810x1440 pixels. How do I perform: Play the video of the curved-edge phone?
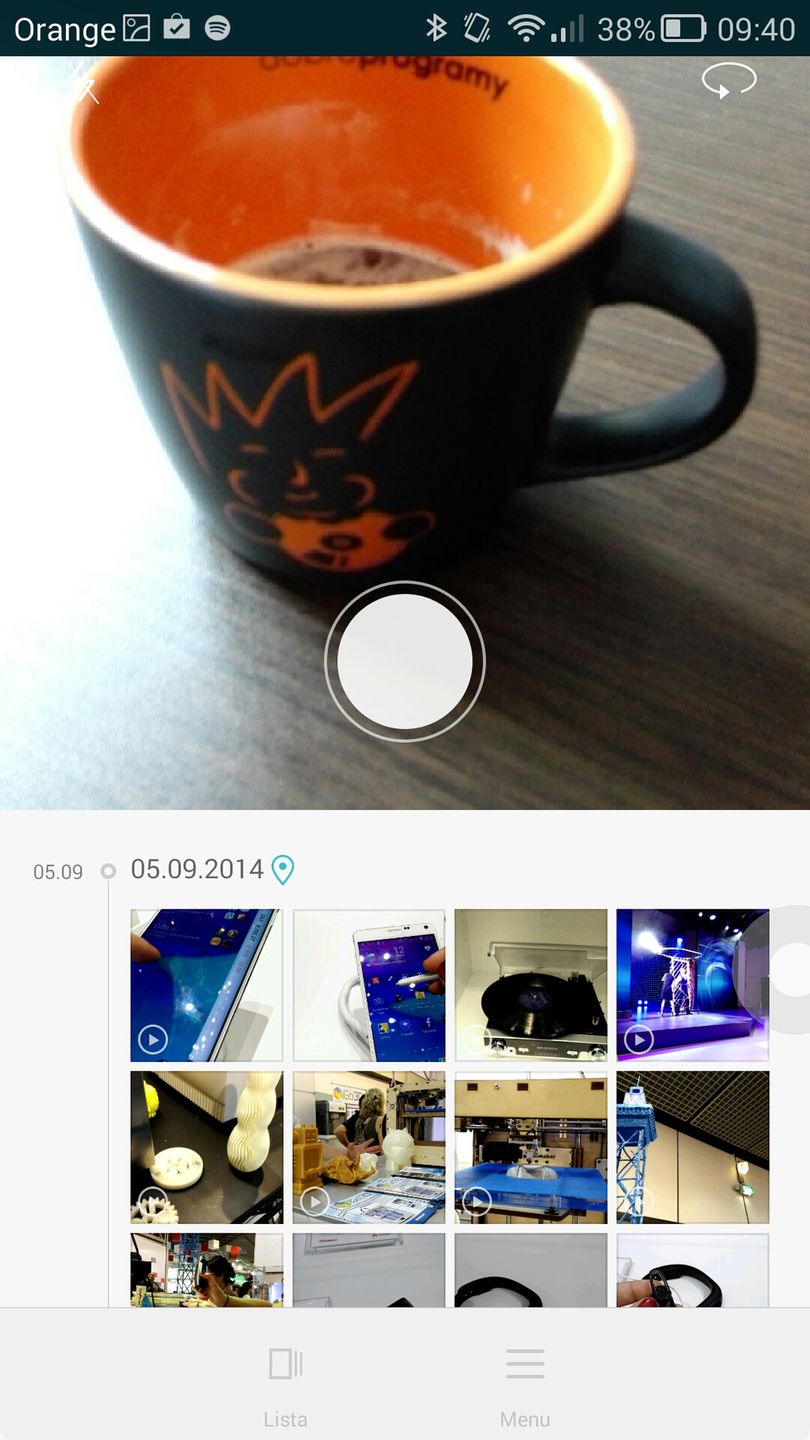pos(207,985)
